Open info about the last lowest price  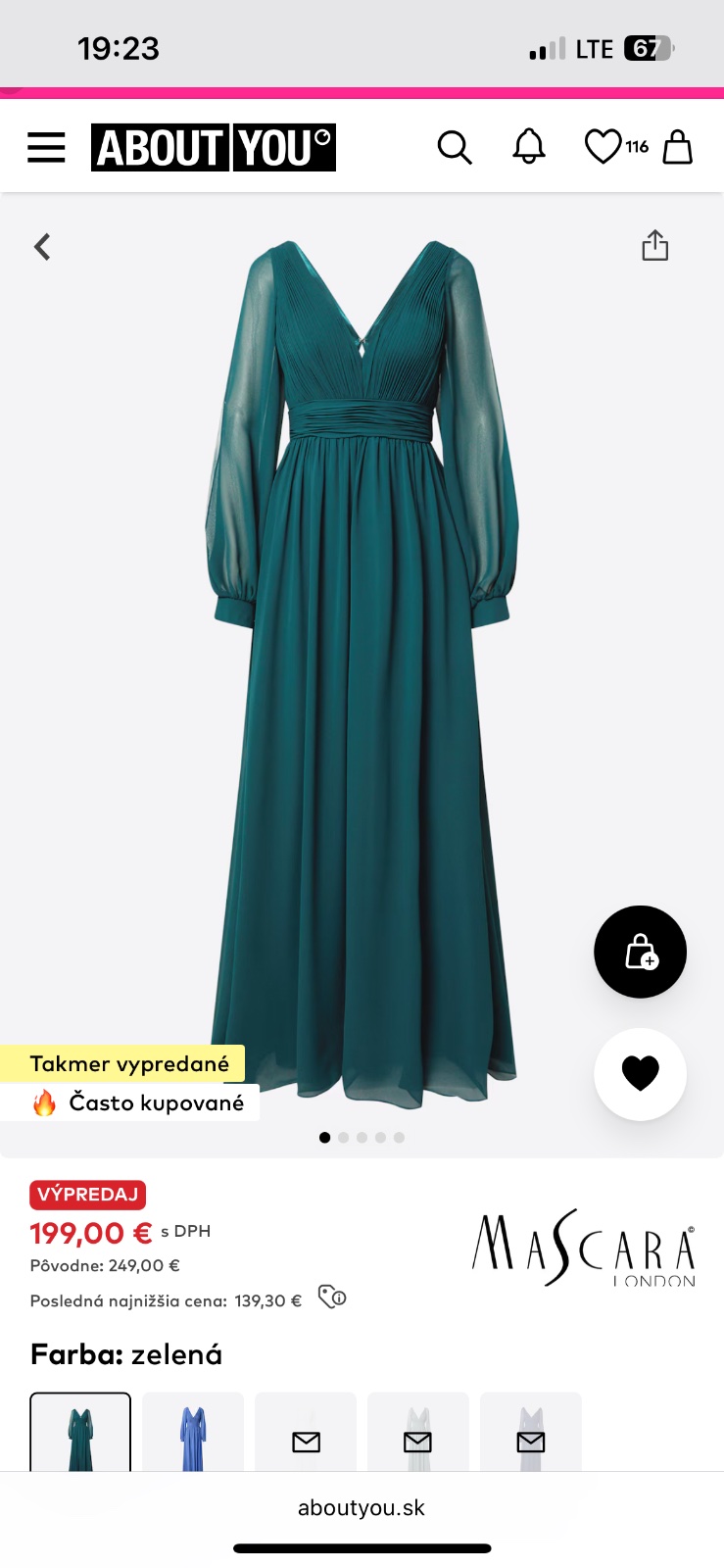[333, 1298]
